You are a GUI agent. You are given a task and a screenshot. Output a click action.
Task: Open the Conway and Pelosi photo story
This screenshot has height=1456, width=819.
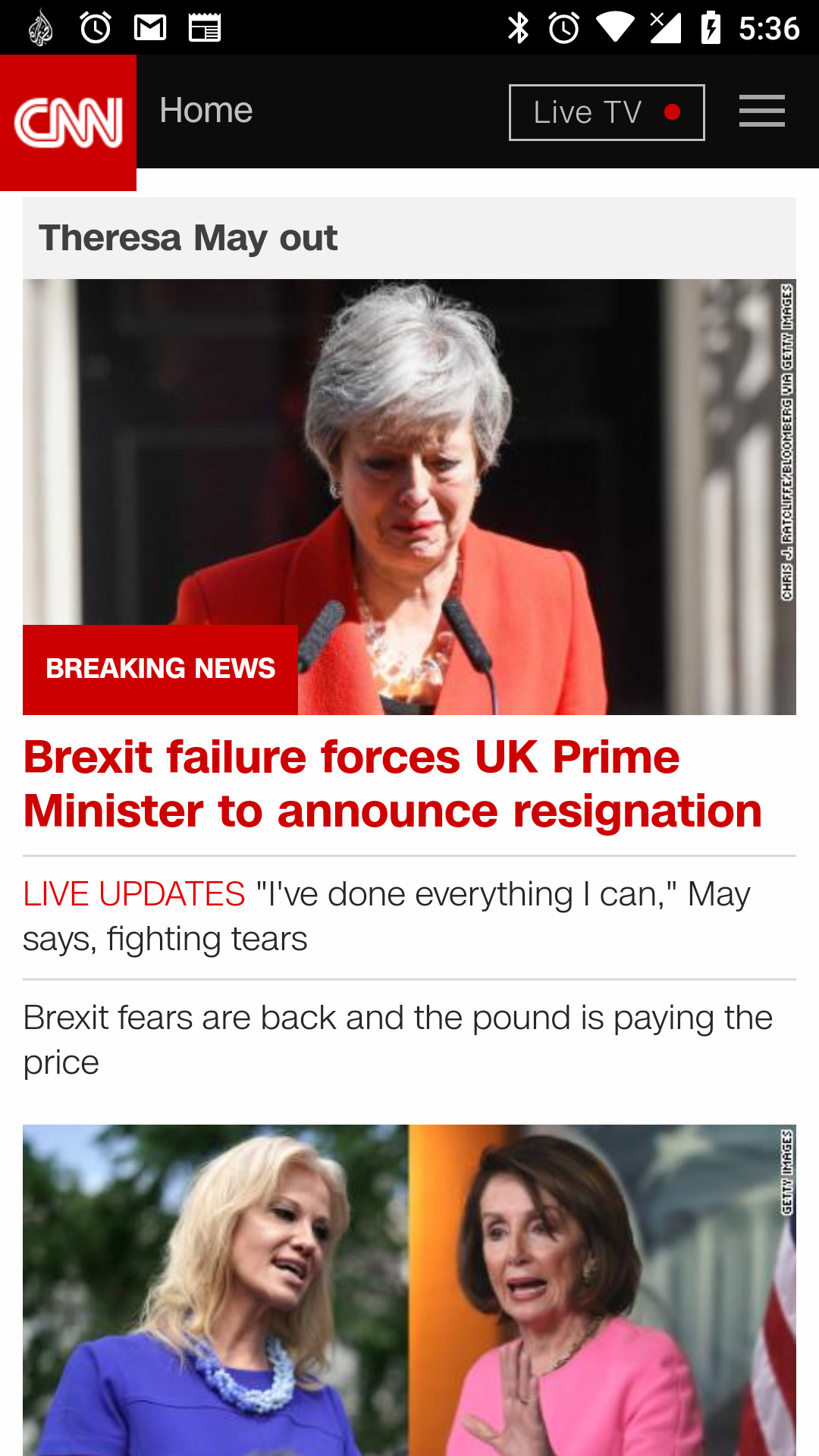(409, 1289)
